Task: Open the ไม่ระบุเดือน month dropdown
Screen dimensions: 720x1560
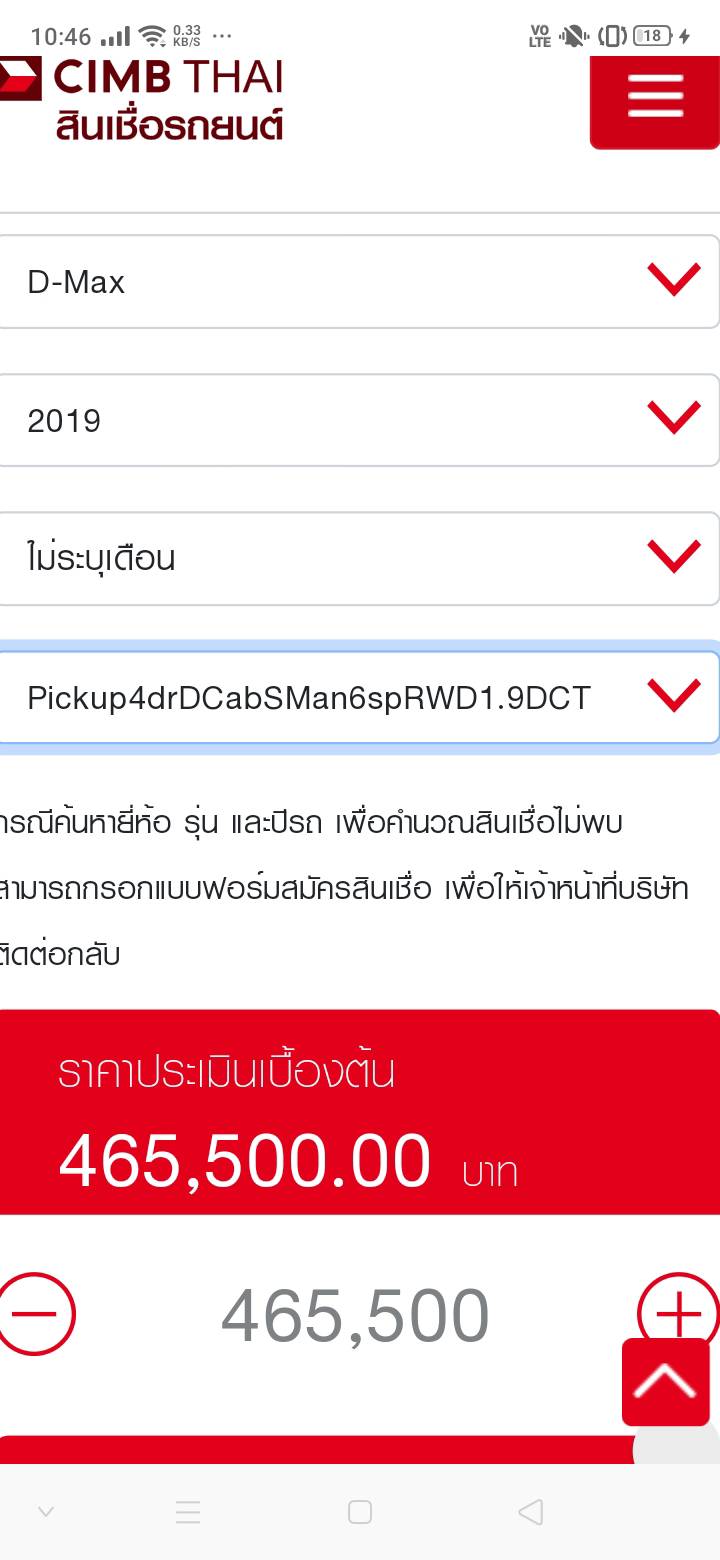Action: 358,558
